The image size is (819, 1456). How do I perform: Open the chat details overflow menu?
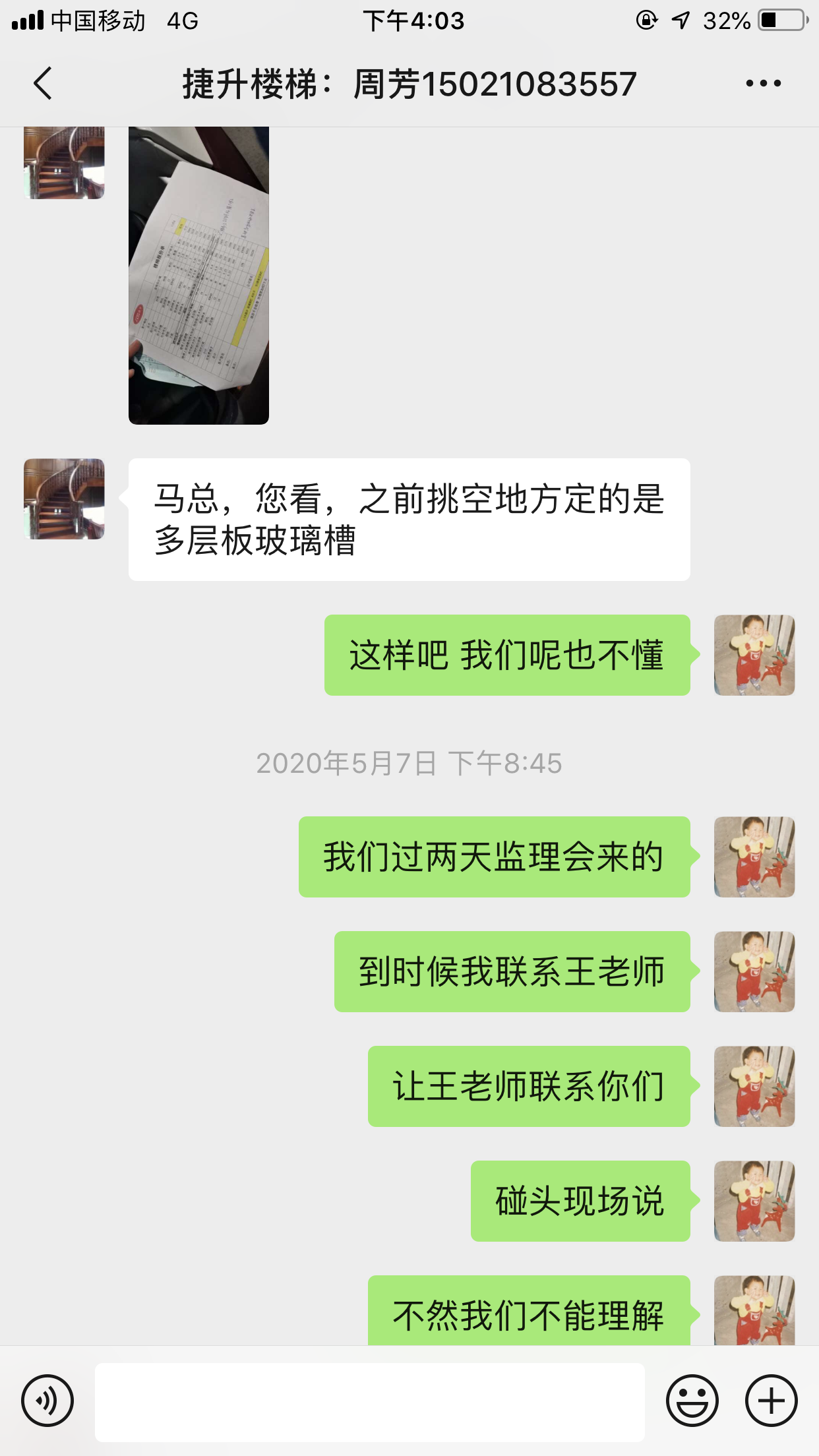763,84
